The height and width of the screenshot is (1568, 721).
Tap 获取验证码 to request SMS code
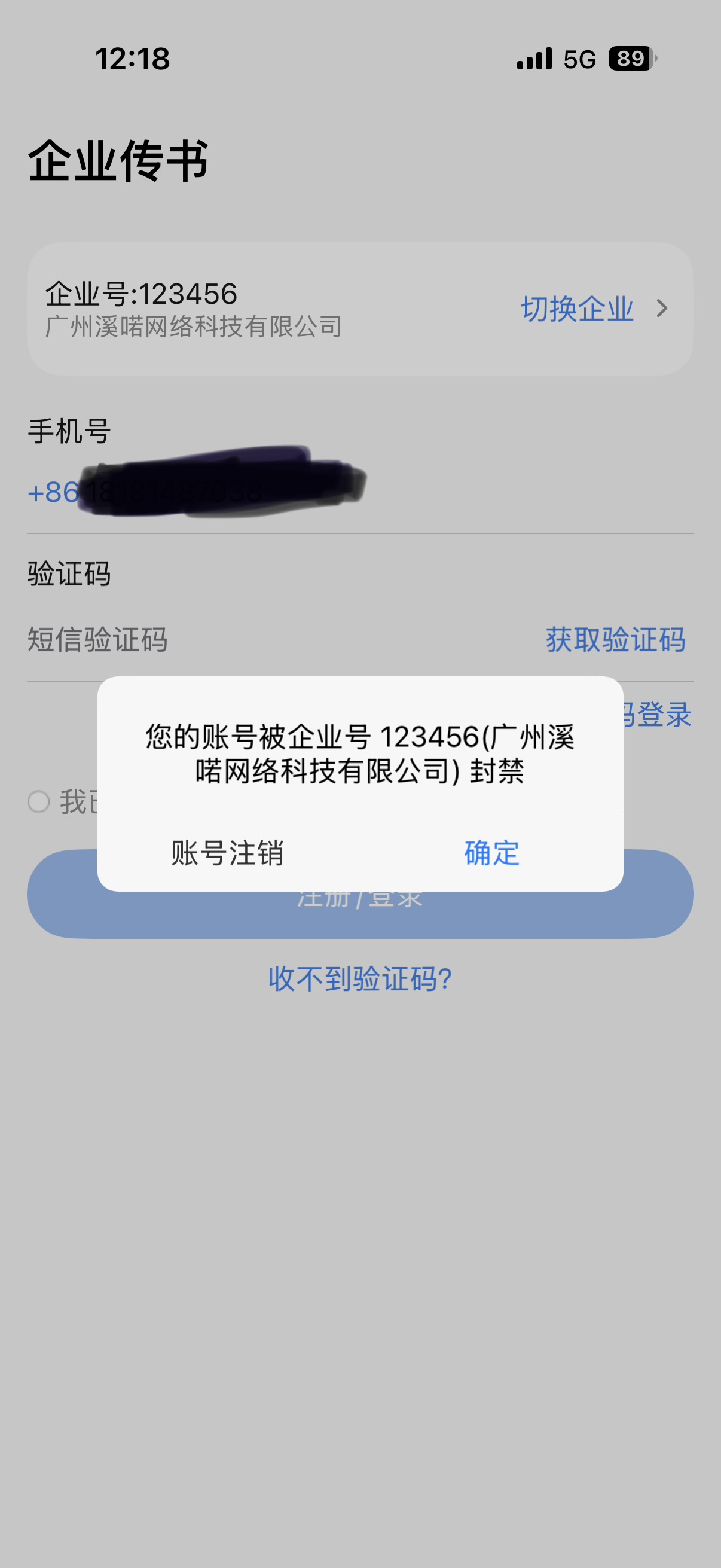(615, 640)
